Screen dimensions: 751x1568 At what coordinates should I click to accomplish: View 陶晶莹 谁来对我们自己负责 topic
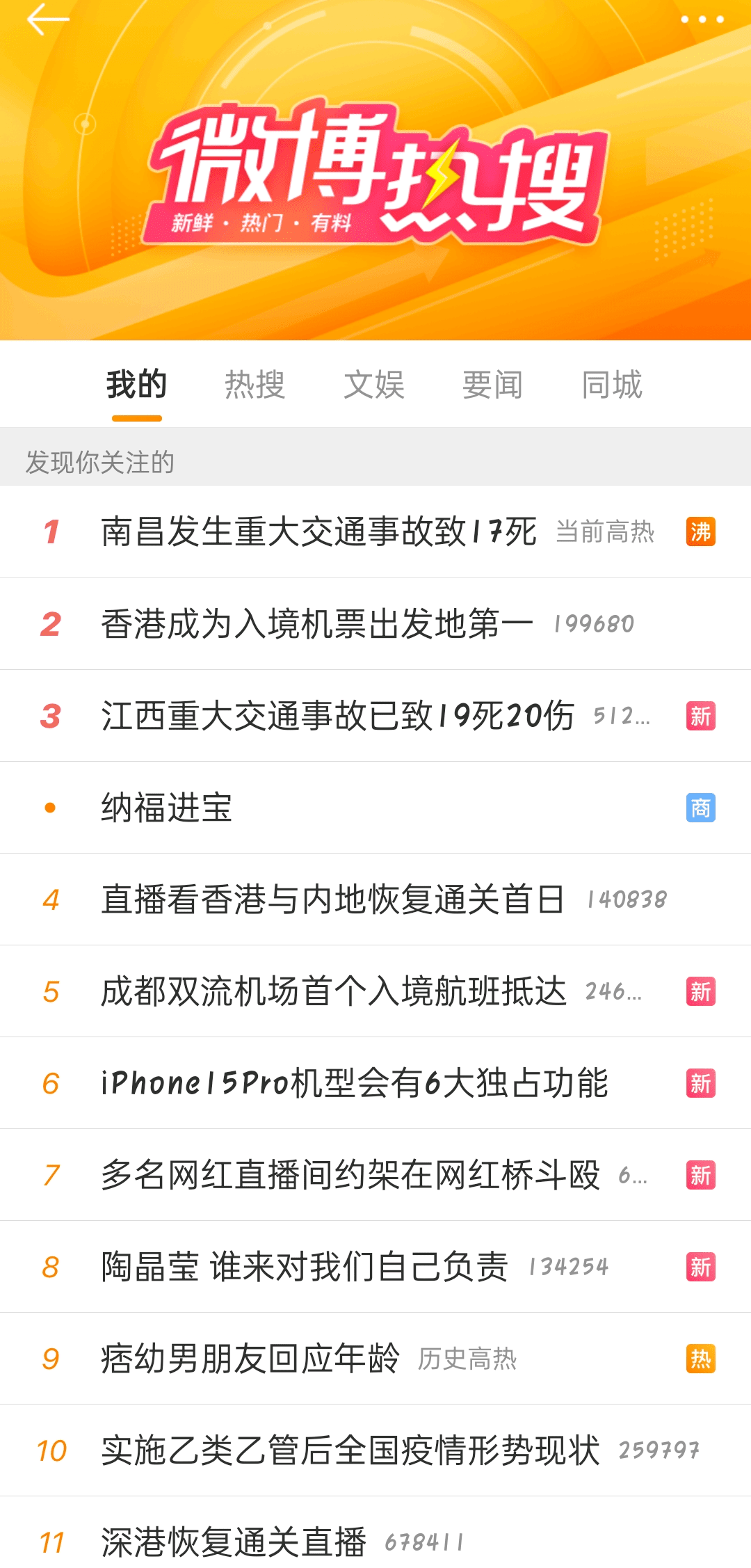(x=305, y=1267)
